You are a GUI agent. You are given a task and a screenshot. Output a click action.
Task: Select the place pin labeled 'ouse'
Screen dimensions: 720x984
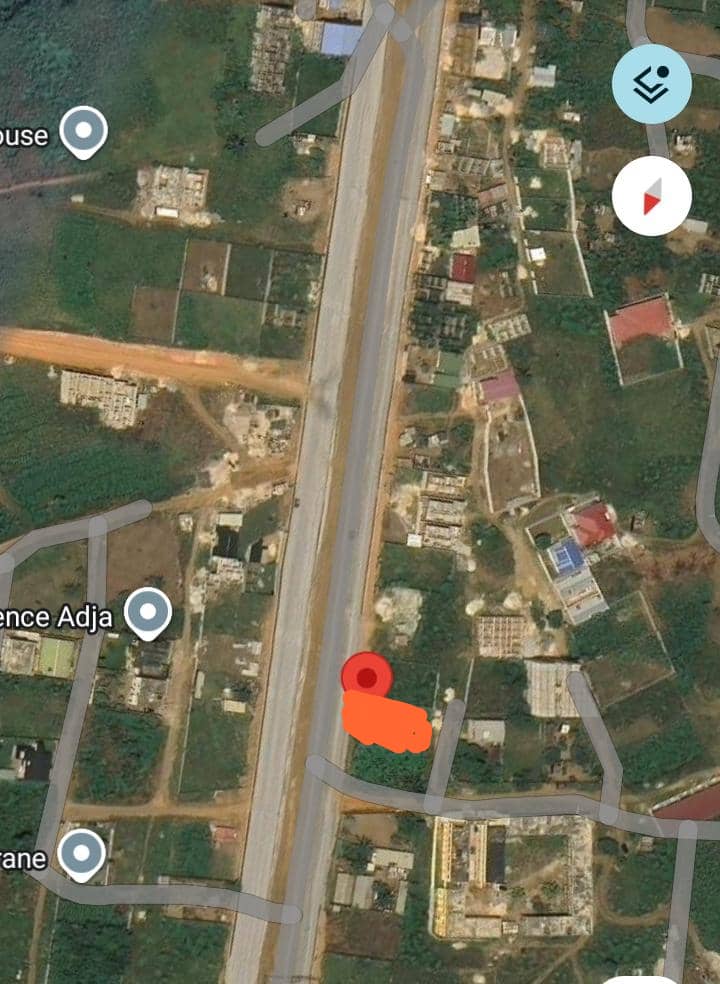(84, 132)
